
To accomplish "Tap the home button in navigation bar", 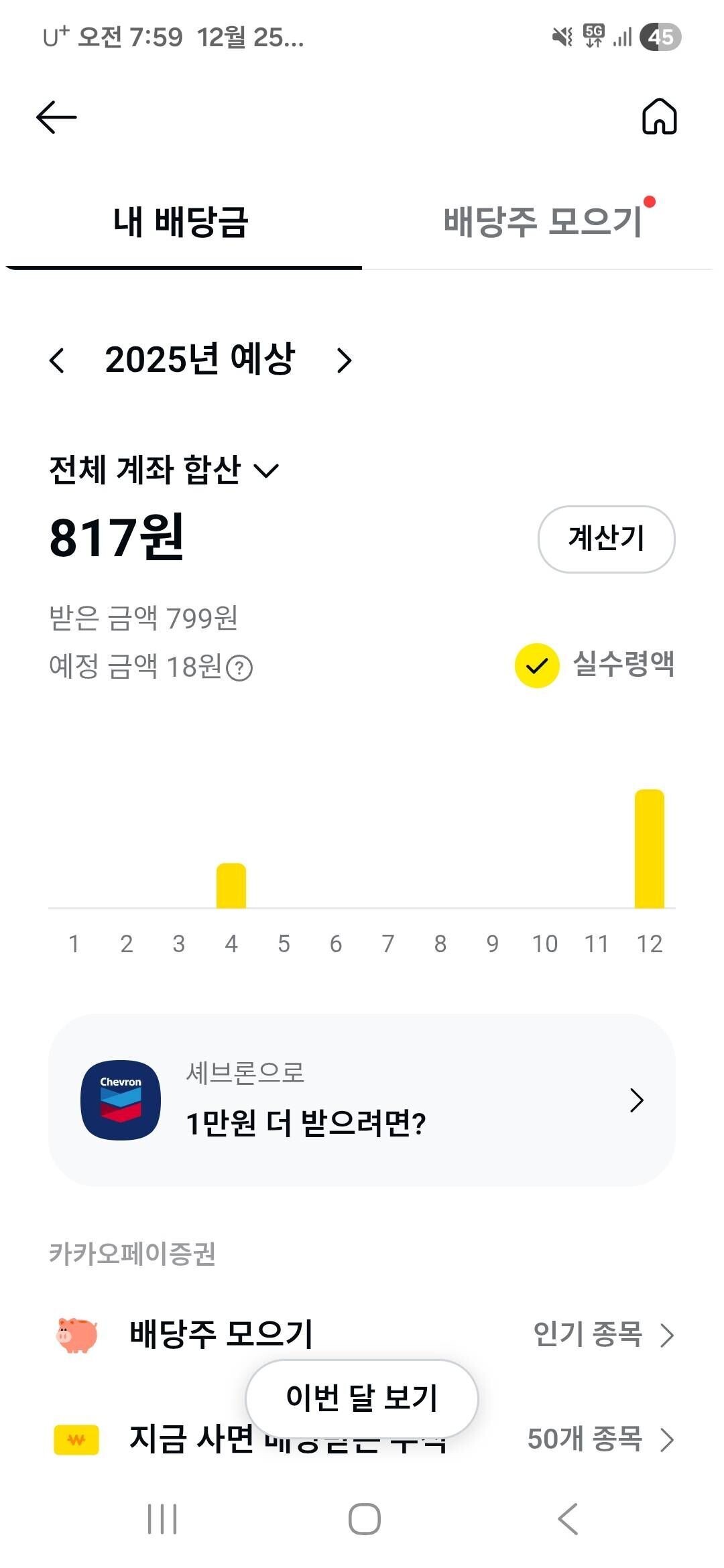I will [362, 1518].
